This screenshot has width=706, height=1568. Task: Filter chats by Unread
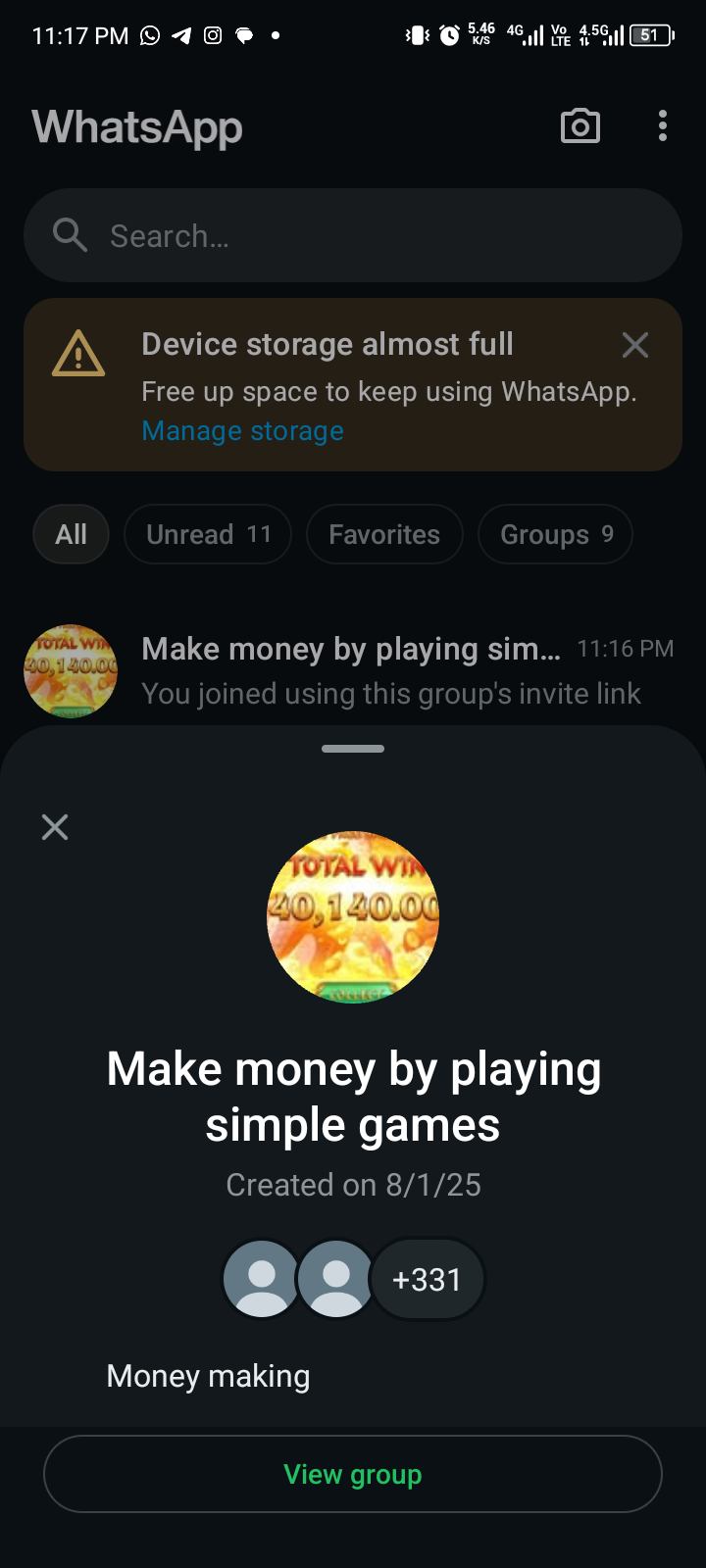pos(208,534)
